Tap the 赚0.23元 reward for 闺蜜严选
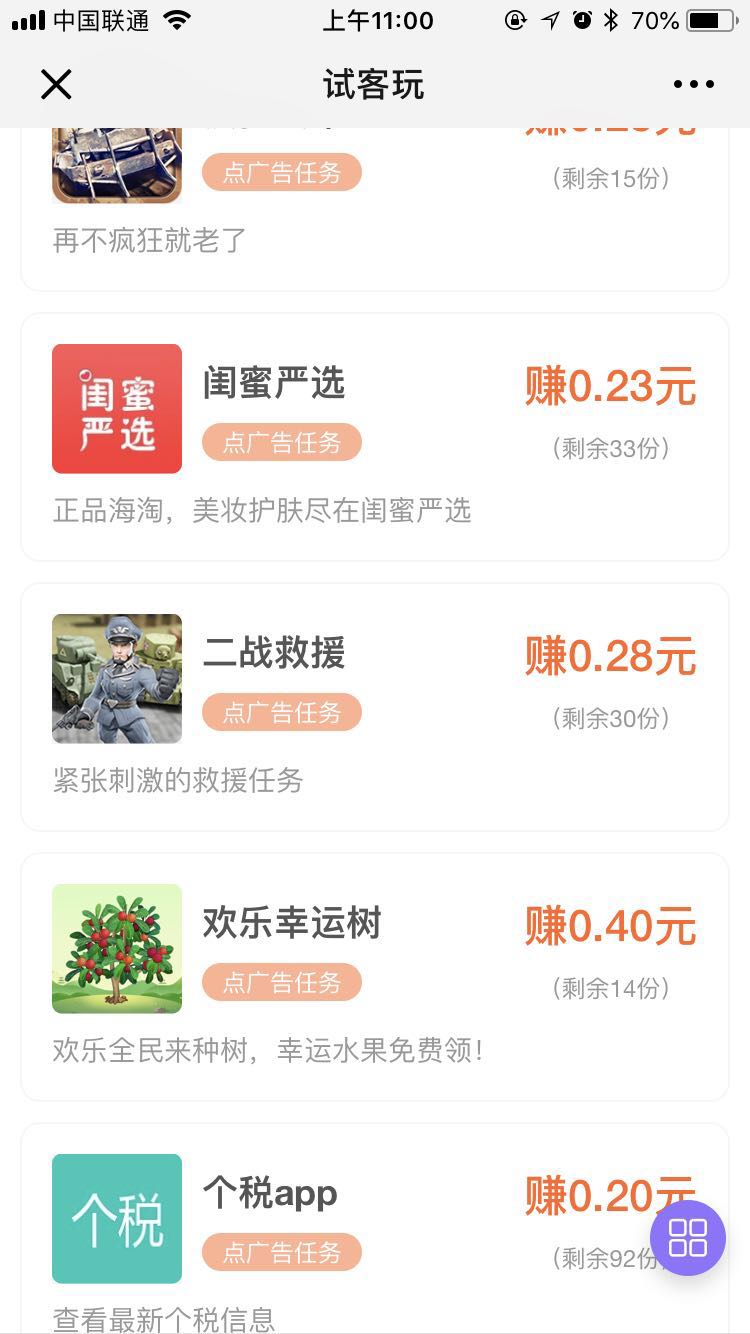Viewport: 750px width, 1334px height. [611, 387]
